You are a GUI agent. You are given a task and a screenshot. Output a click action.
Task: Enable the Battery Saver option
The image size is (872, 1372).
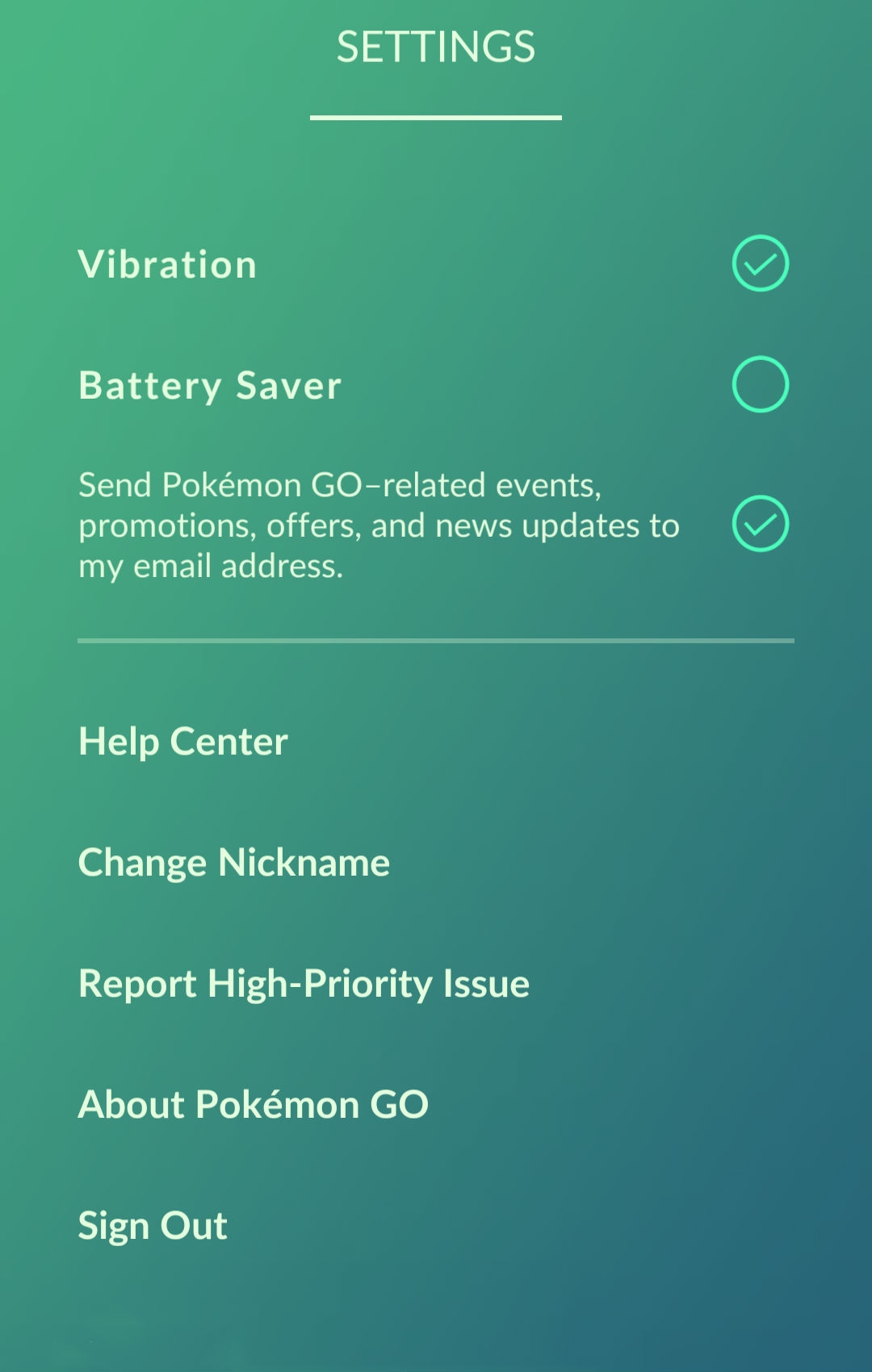[760, 384]
